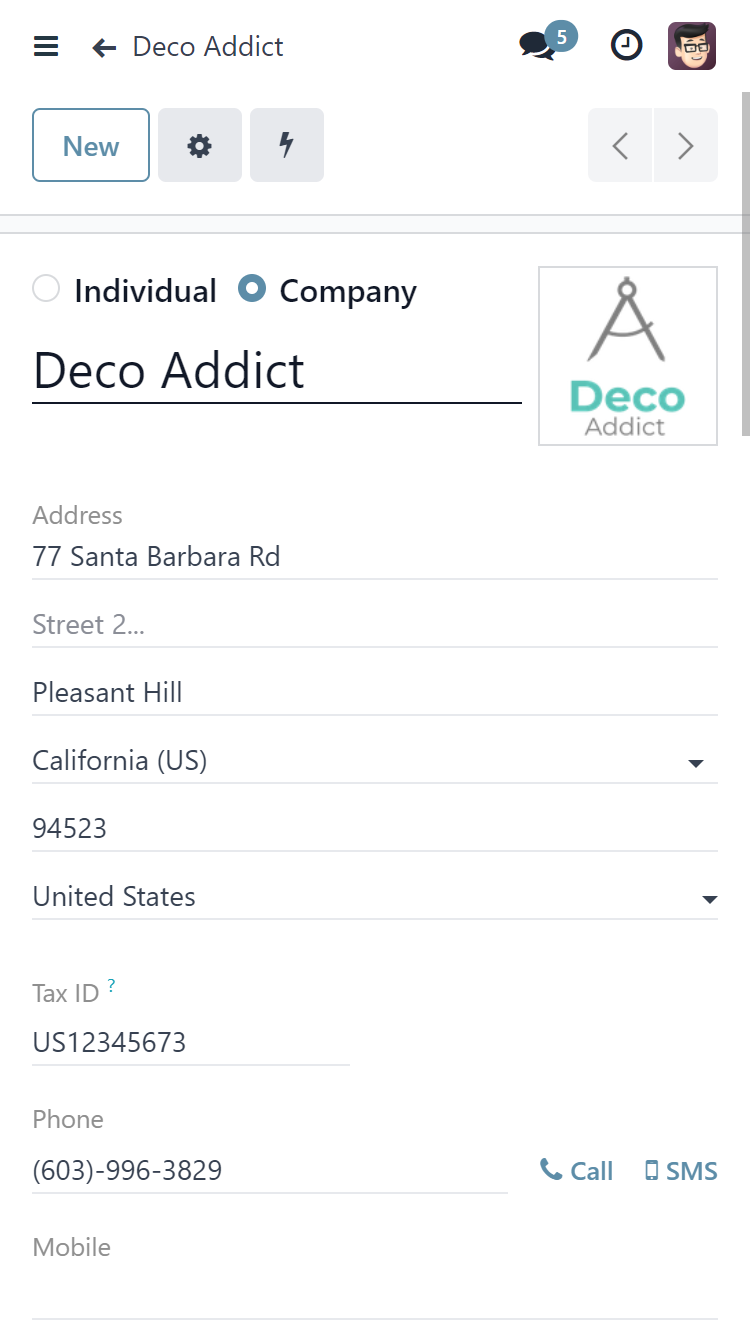750x1334 pixels.
Task: Create a New contact record
Action: 91,145
